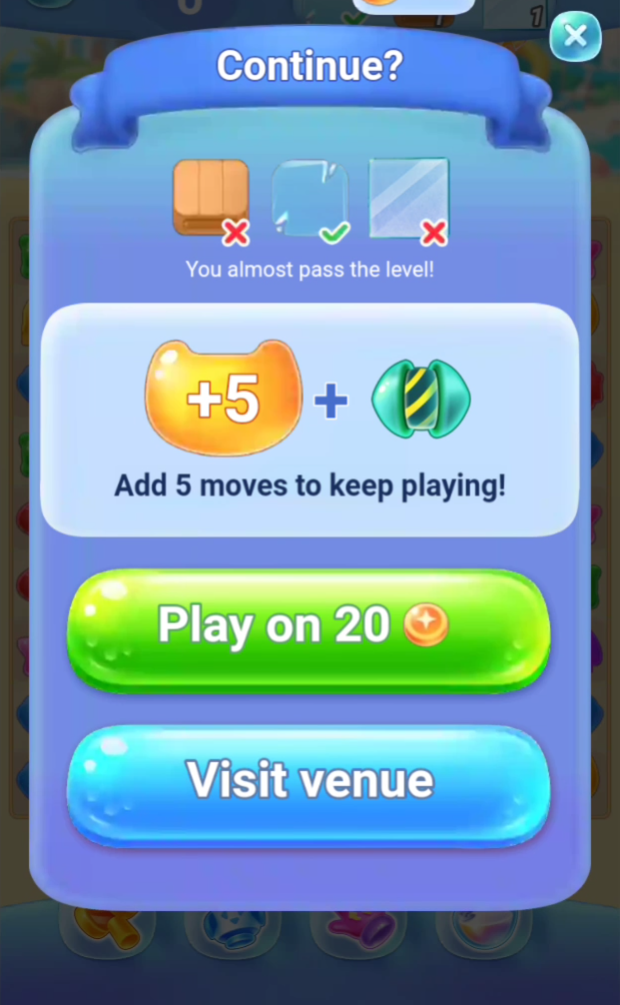The width and height of the screenshot is (620, 1005).
Task: Close the Continue dialog
Action: [x=575, y=37]
